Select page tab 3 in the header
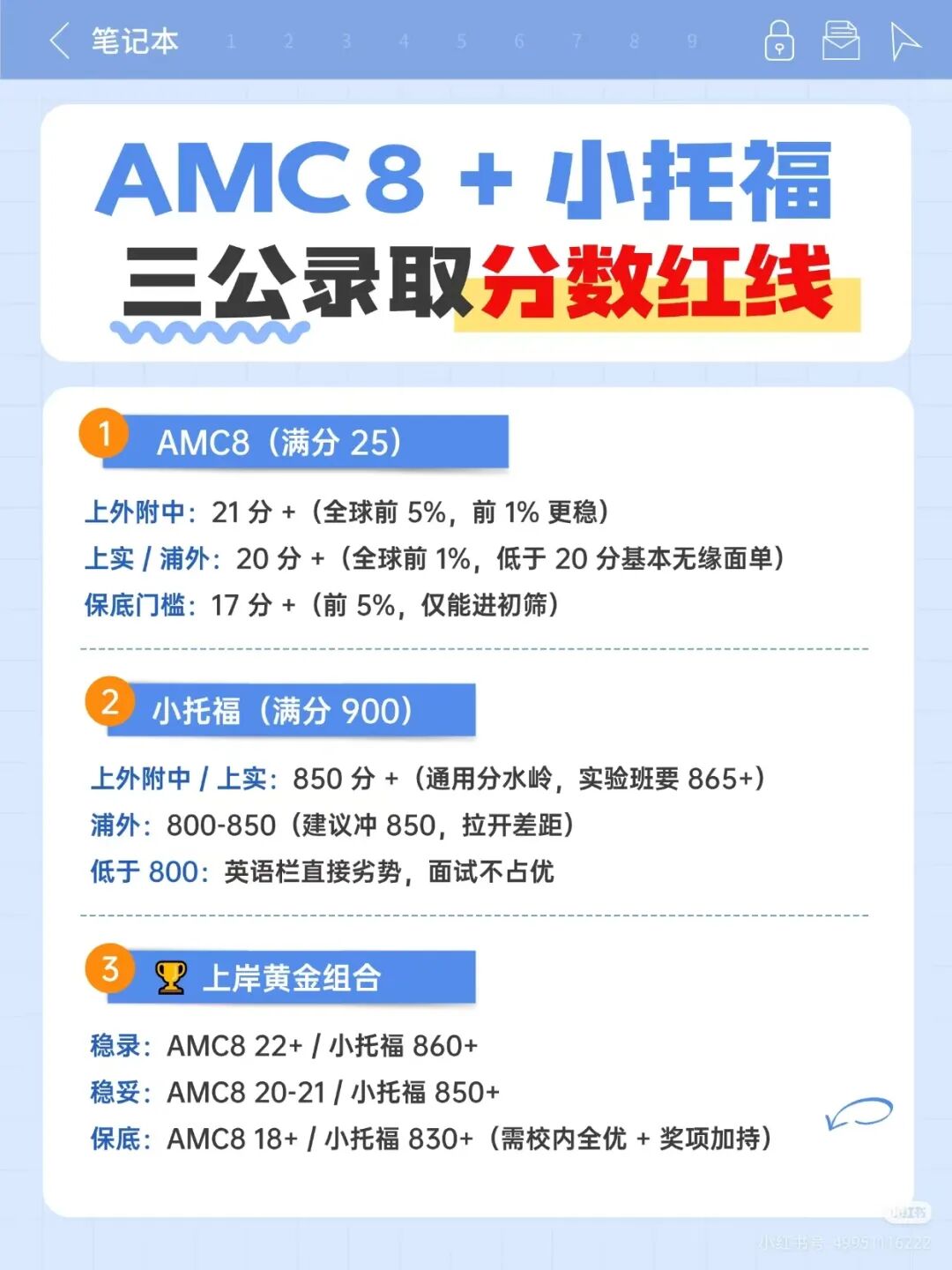Viewport: 952px width, 1270px height. pyautogui.click(x=344, y=40)
